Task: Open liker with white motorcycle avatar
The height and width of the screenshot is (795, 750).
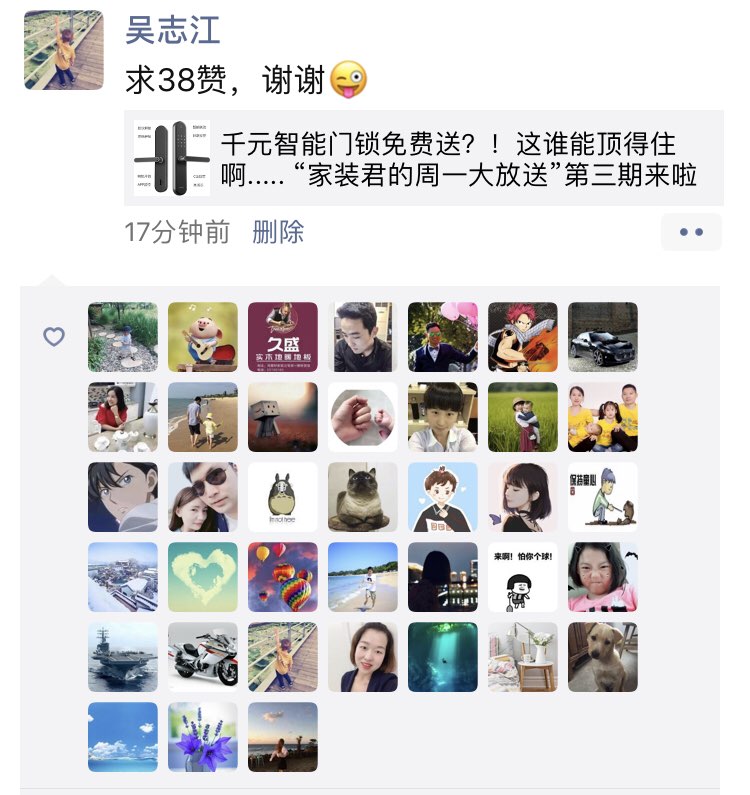Action: pos(203,657)
